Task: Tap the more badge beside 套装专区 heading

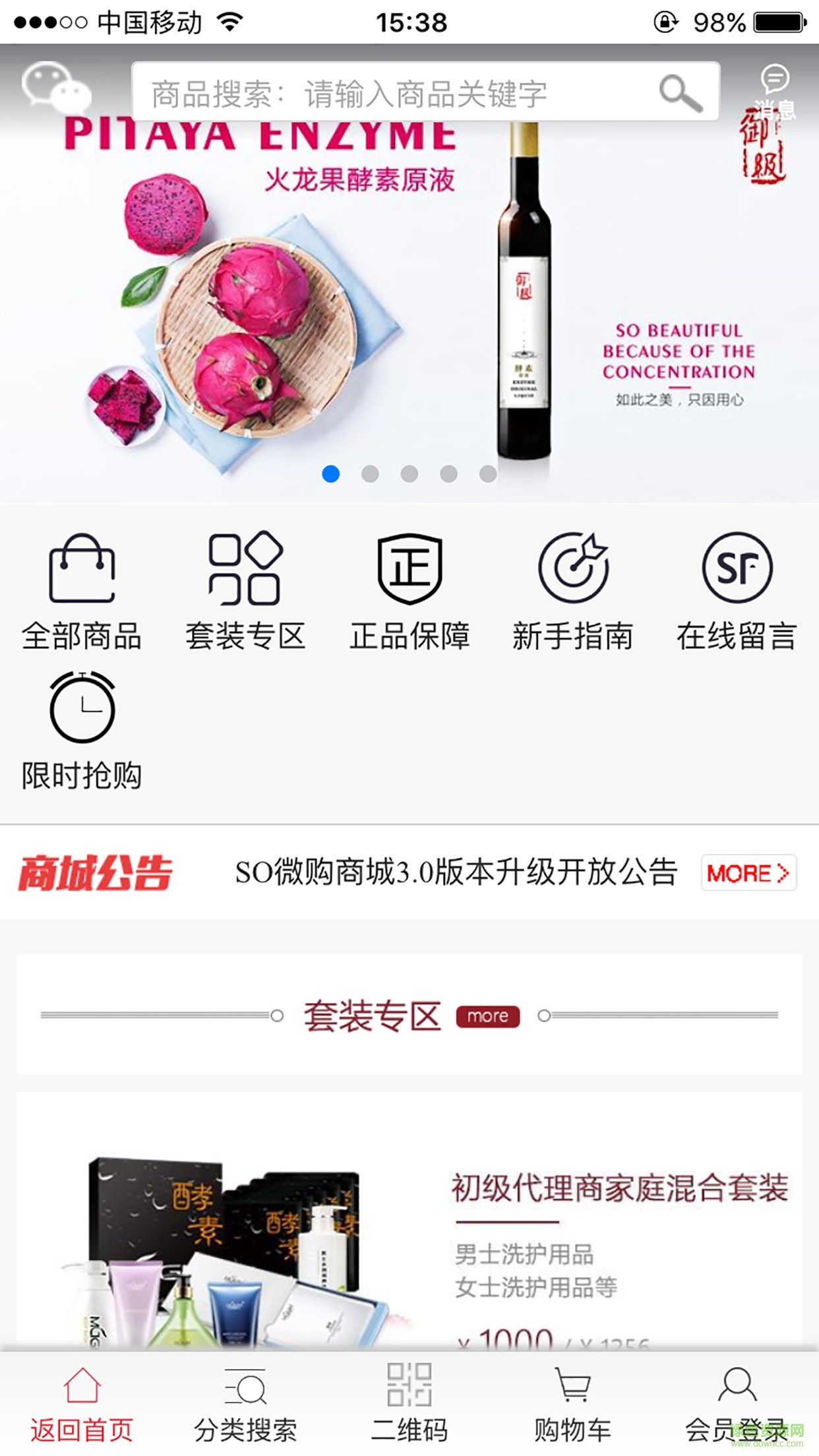Action: (487, 1016)
